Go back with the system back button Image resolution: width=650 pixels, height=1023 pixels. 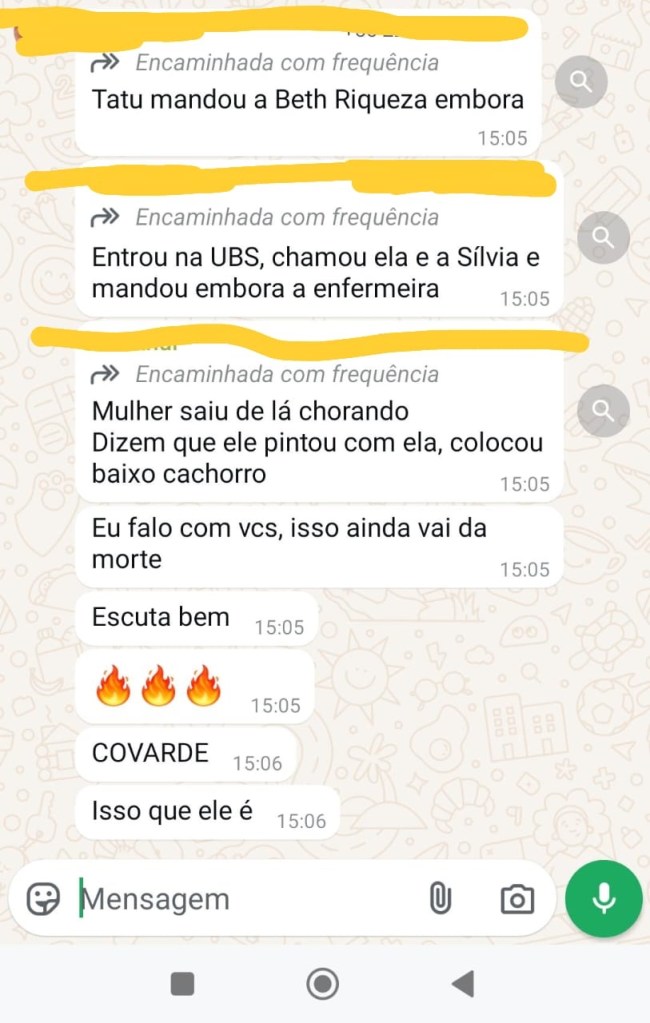pos(463,984)
